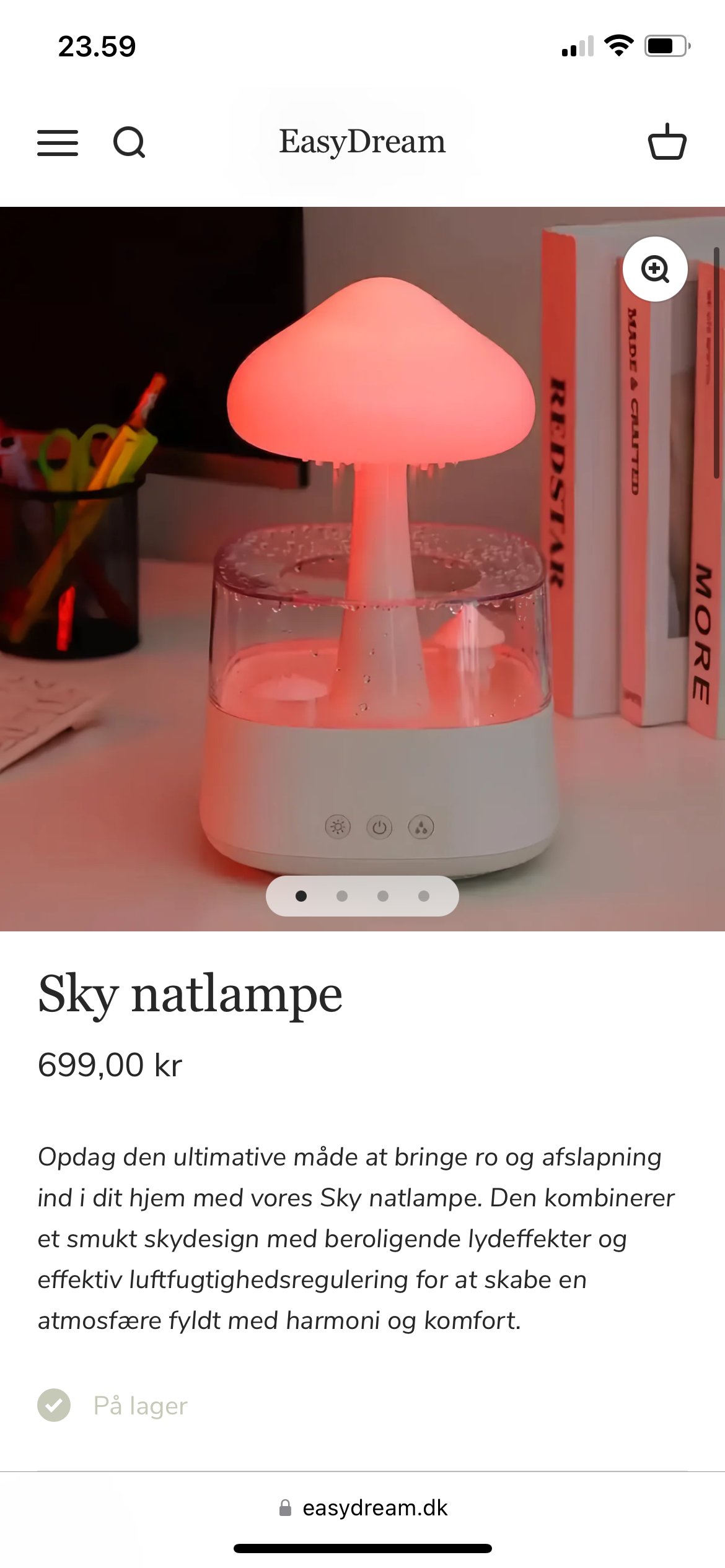Open the hamburger navigation menu
The image size is (725, 1568).
tap(58, 143)
